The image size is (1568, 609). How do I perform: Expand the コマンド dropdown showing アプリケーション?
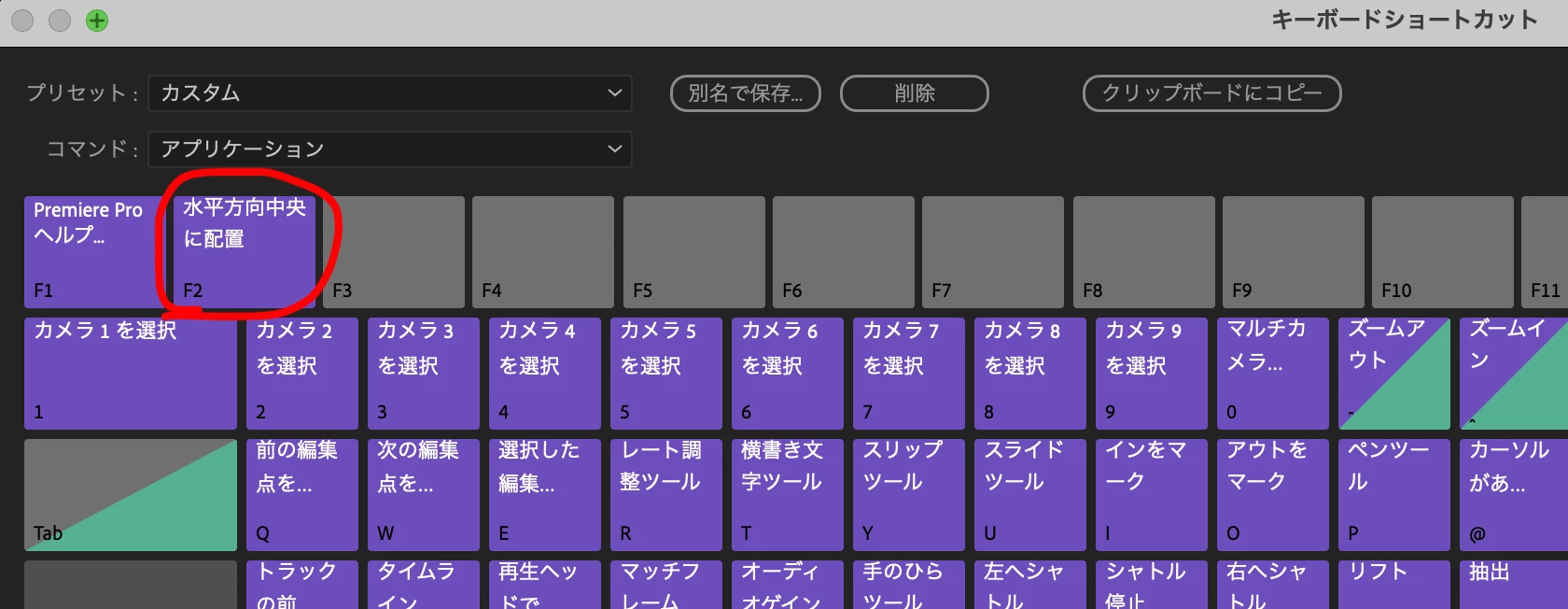tap(389, 149)
